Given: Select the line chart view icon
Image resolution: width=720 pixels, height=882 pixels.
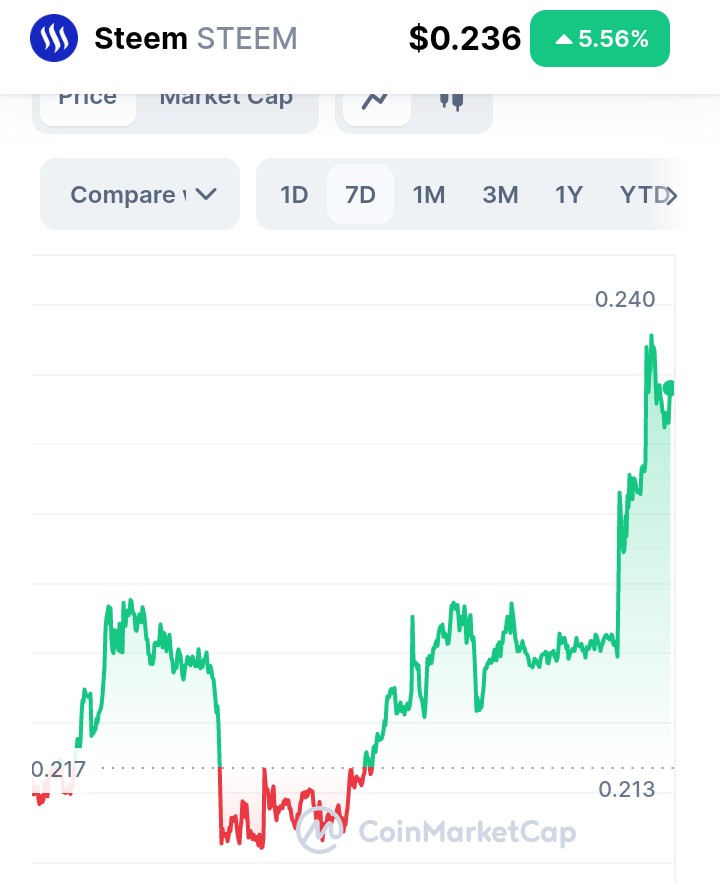Looking at the screenshot, I should point(376,104).
